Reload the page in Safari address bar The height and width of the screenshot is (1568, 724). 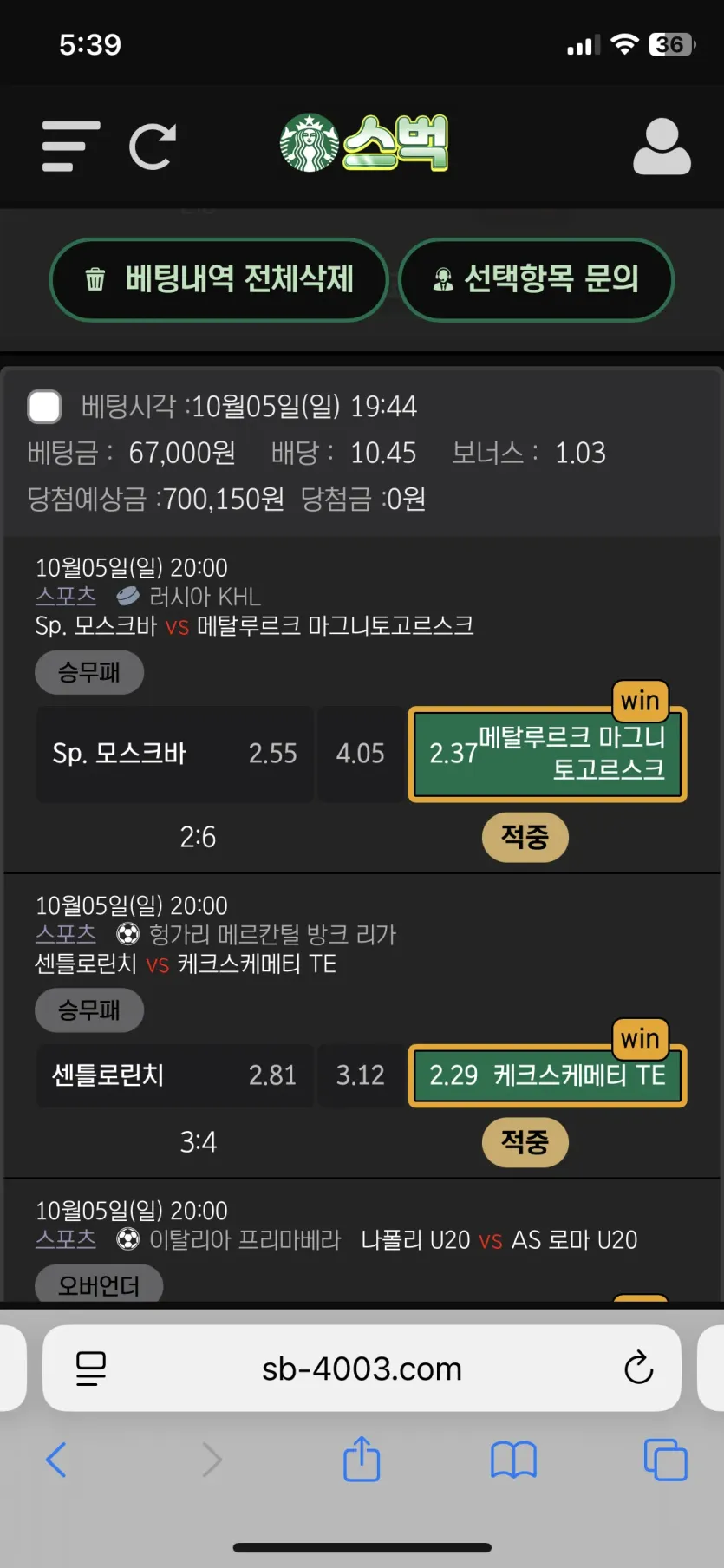(638, 1368)
